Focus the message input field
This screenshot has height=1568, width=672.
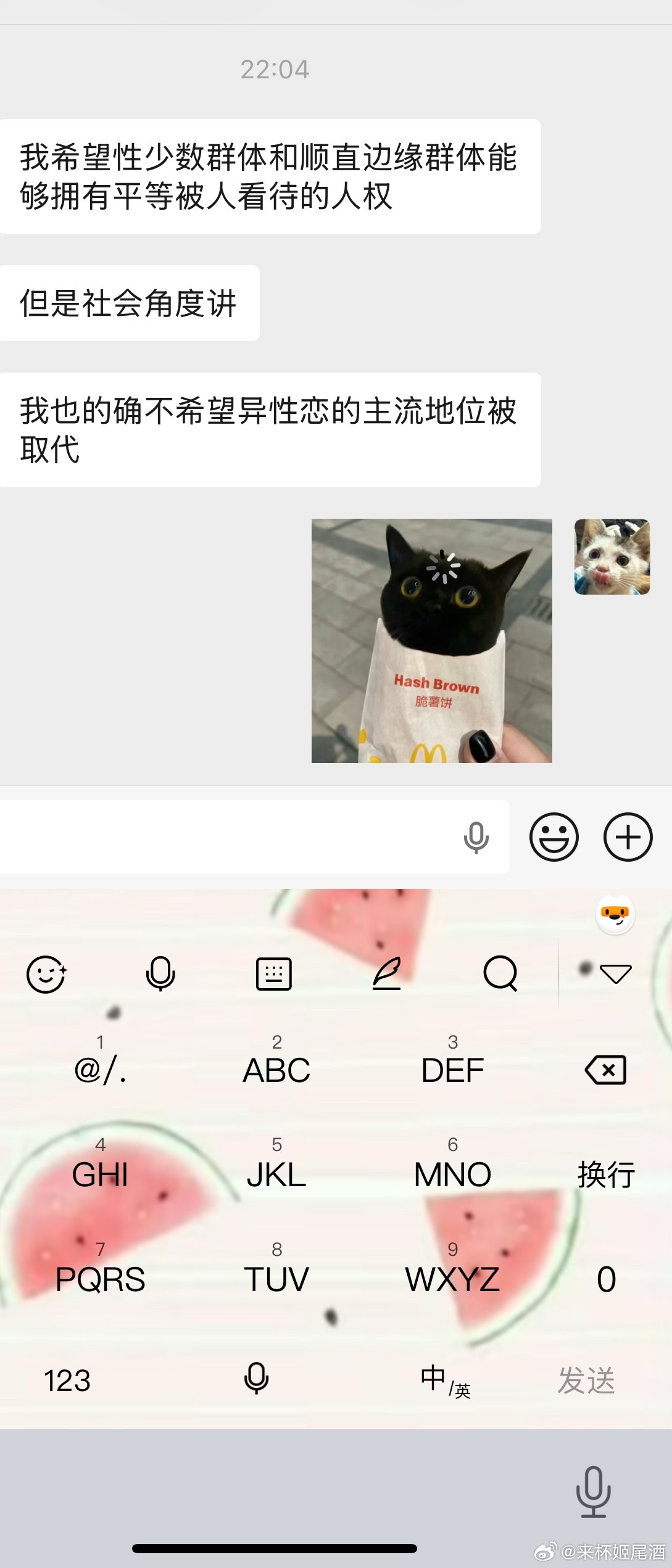click(x=228, y=836)
